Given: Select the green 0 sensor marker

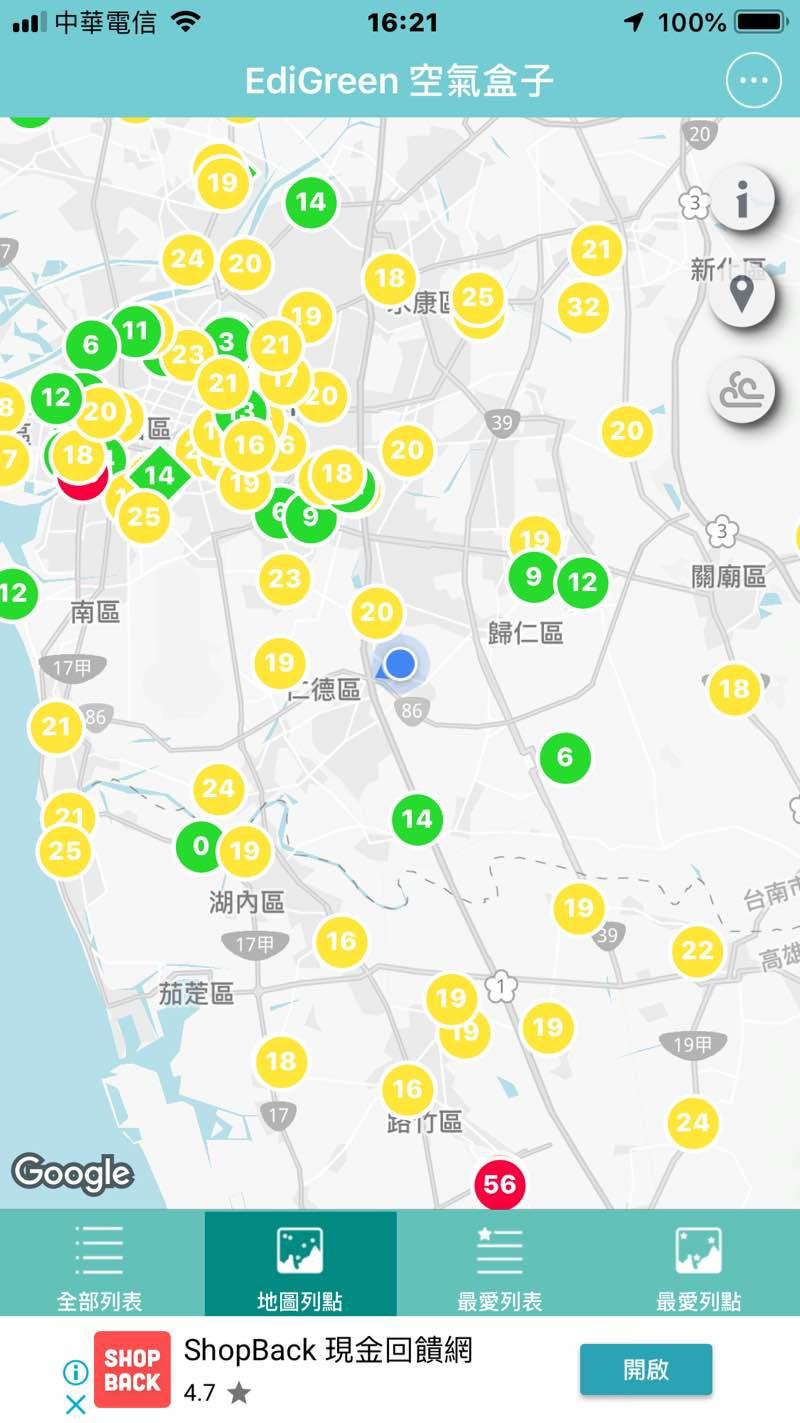Looking at the screenshot, I should (x=199, y=847).
